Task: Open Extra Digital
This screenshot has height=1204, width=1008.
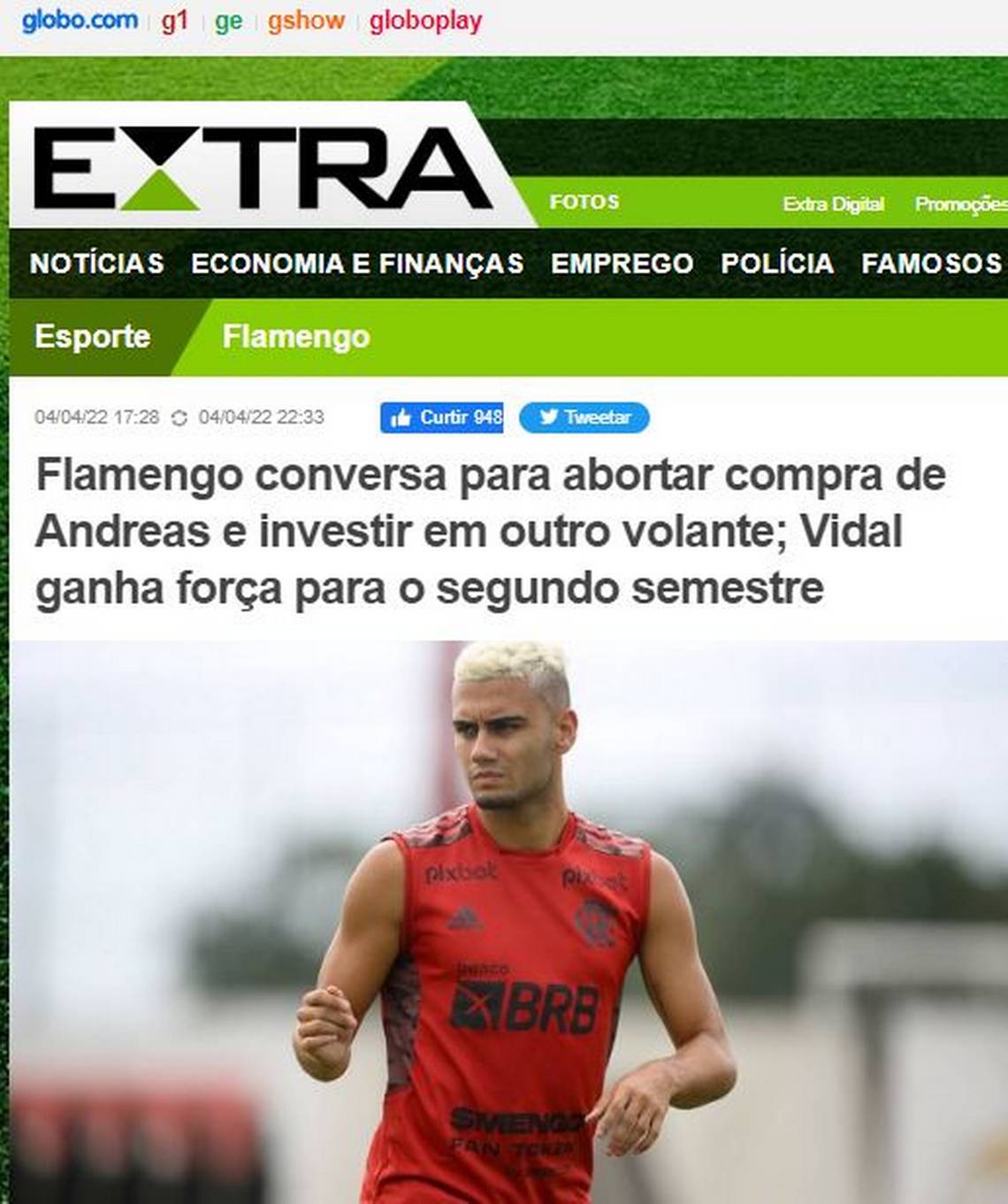Action: click(x=833, y=203)
